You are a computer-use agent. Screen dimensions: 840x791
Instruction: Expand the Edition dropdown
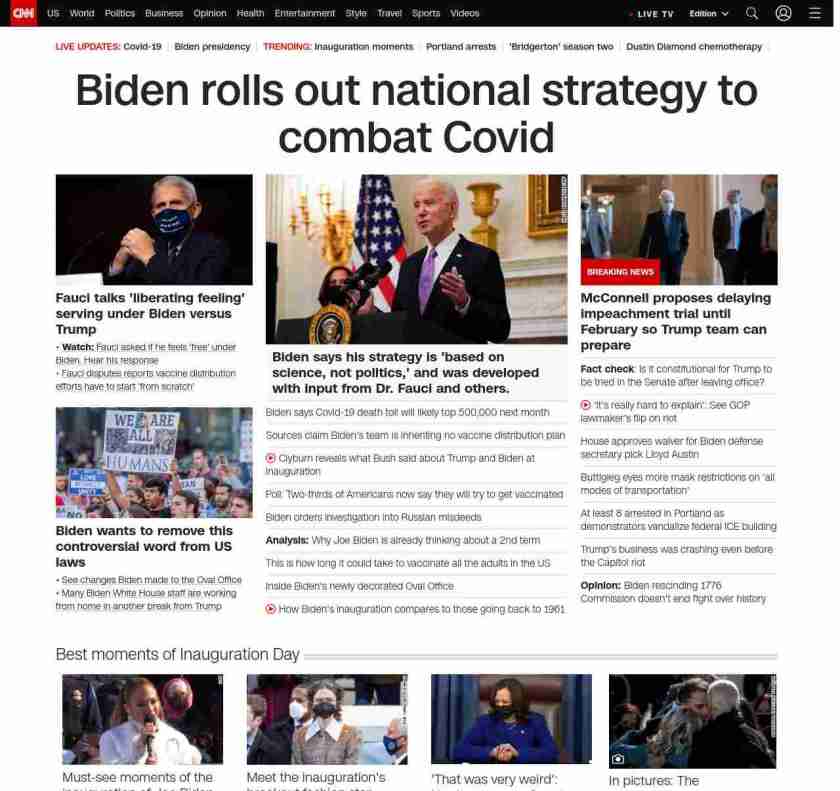pos(709,14)
